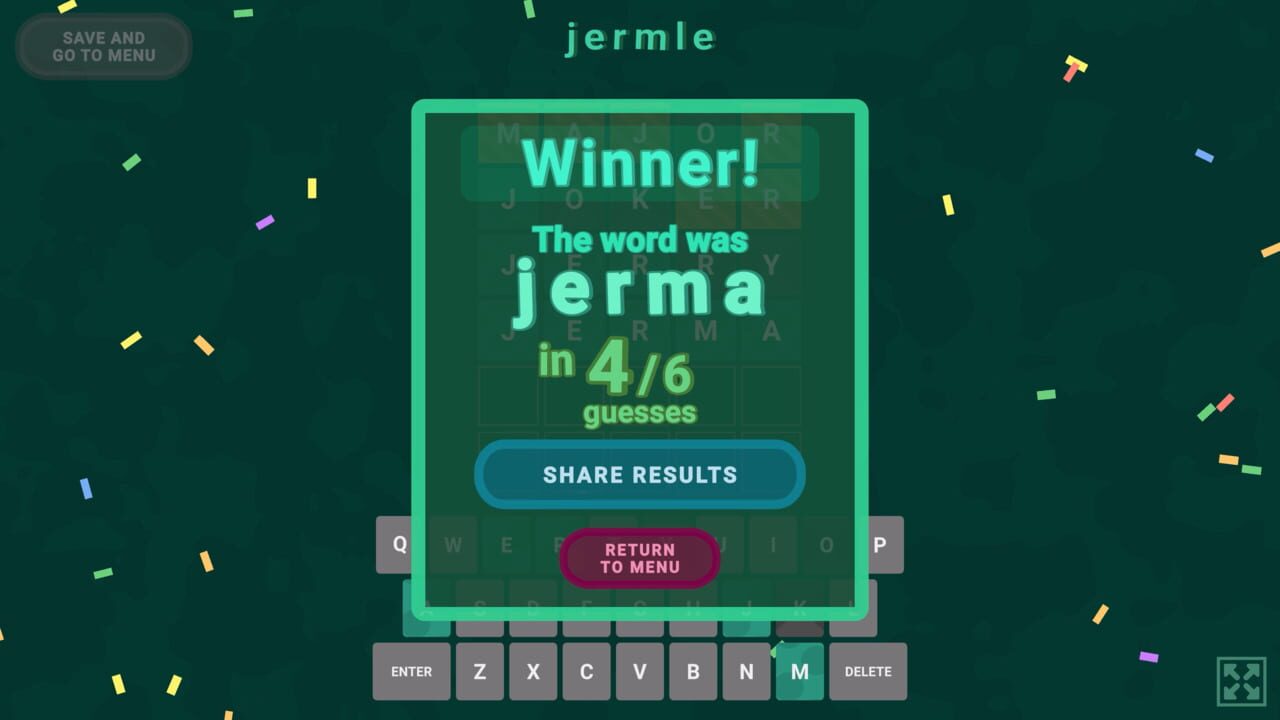Viewport: 1280px width, 720px height.
Task: Tap Share Results button
Action: pos(640,474)
